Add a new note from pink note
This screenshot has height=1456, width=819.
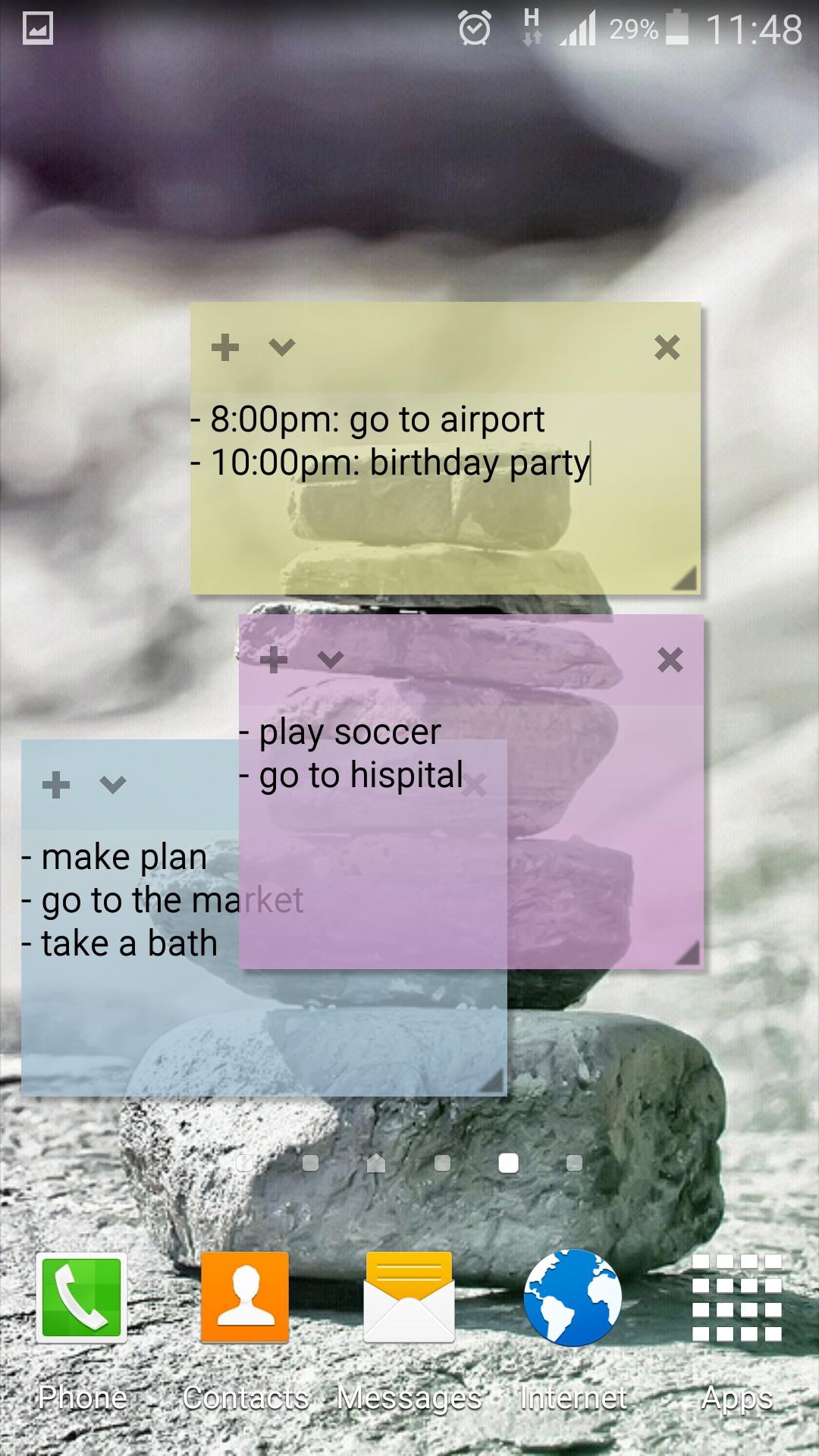(273, 660)
